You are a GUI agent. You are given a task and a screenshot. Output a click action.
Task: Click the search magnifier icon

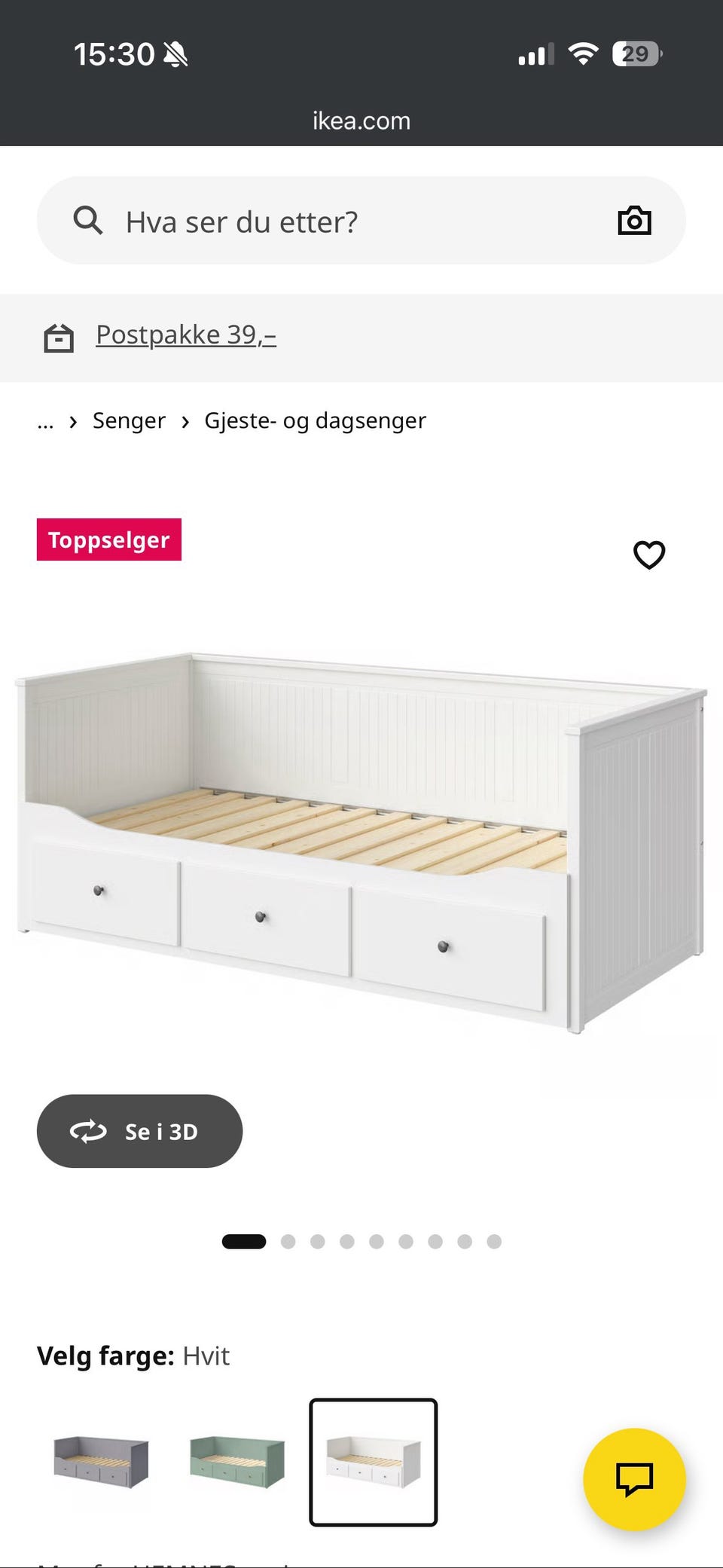coord(89,220)
